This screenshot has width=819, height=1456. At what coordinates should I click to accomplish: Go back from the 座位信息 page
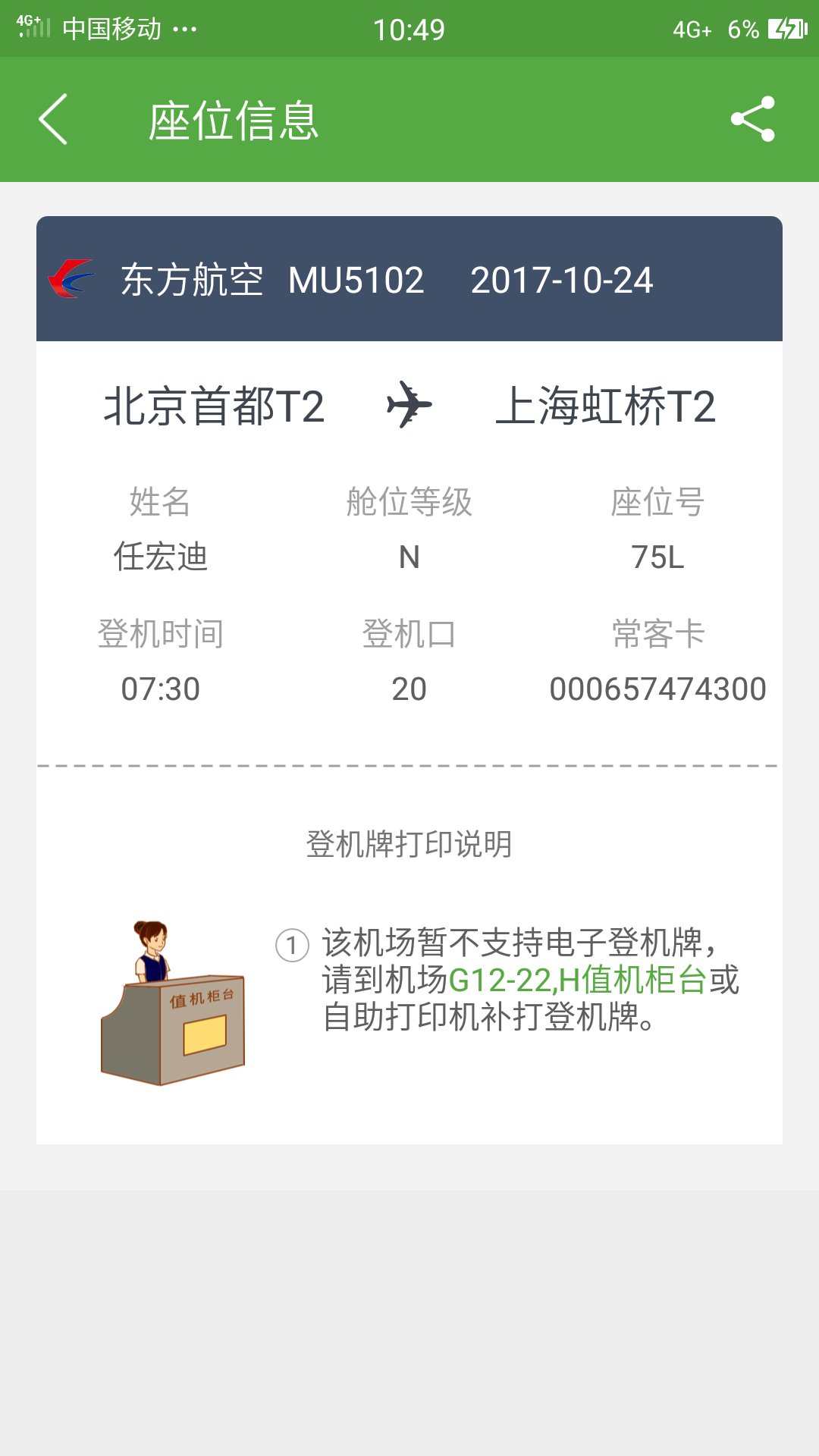53,119
